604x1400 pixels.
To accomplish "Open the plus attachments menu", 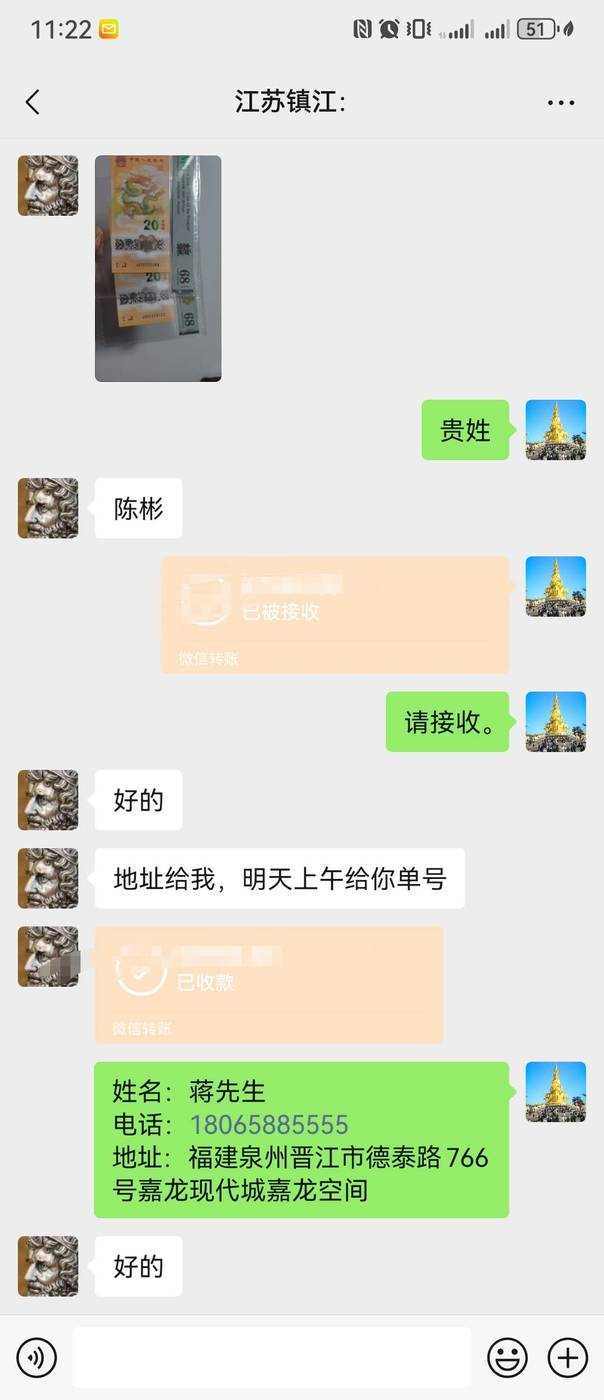I will [x=567, y=1357].
